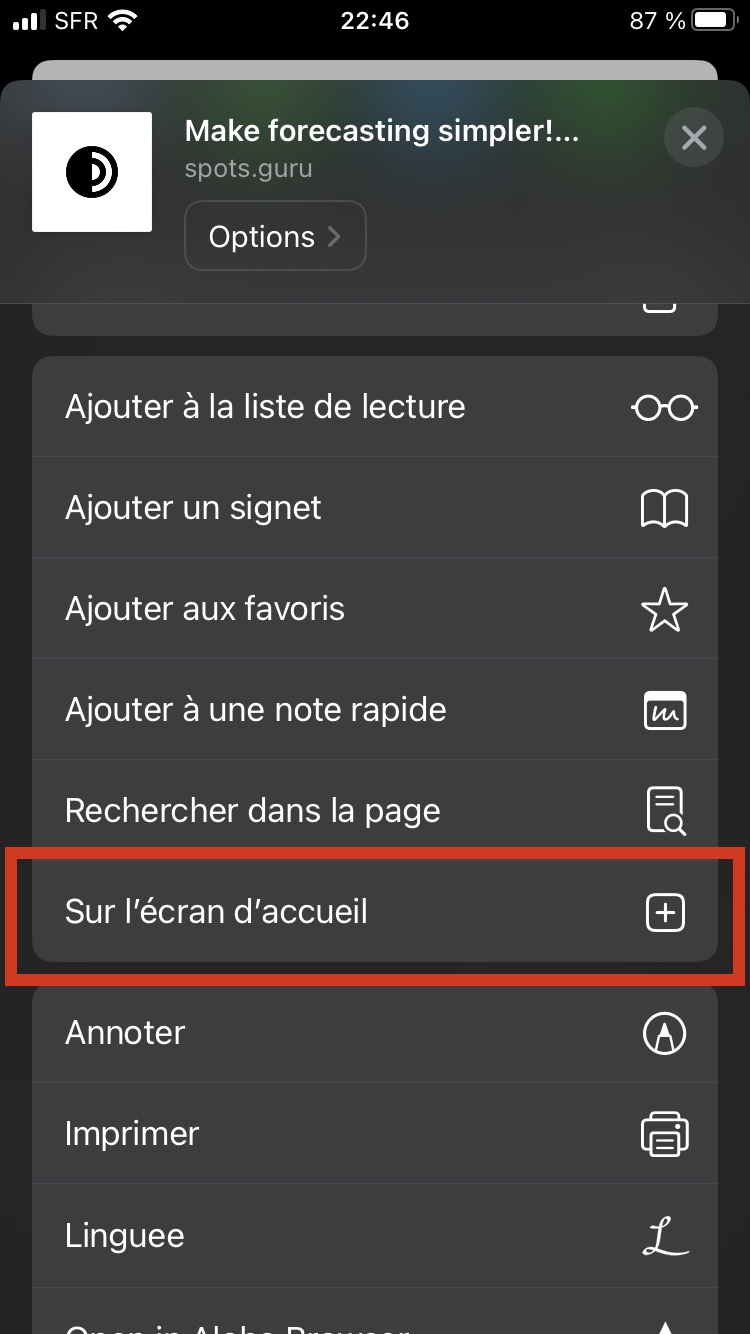Choose the Annoter action
The image size is (750, 1334).
click(x=375, y=1033)
